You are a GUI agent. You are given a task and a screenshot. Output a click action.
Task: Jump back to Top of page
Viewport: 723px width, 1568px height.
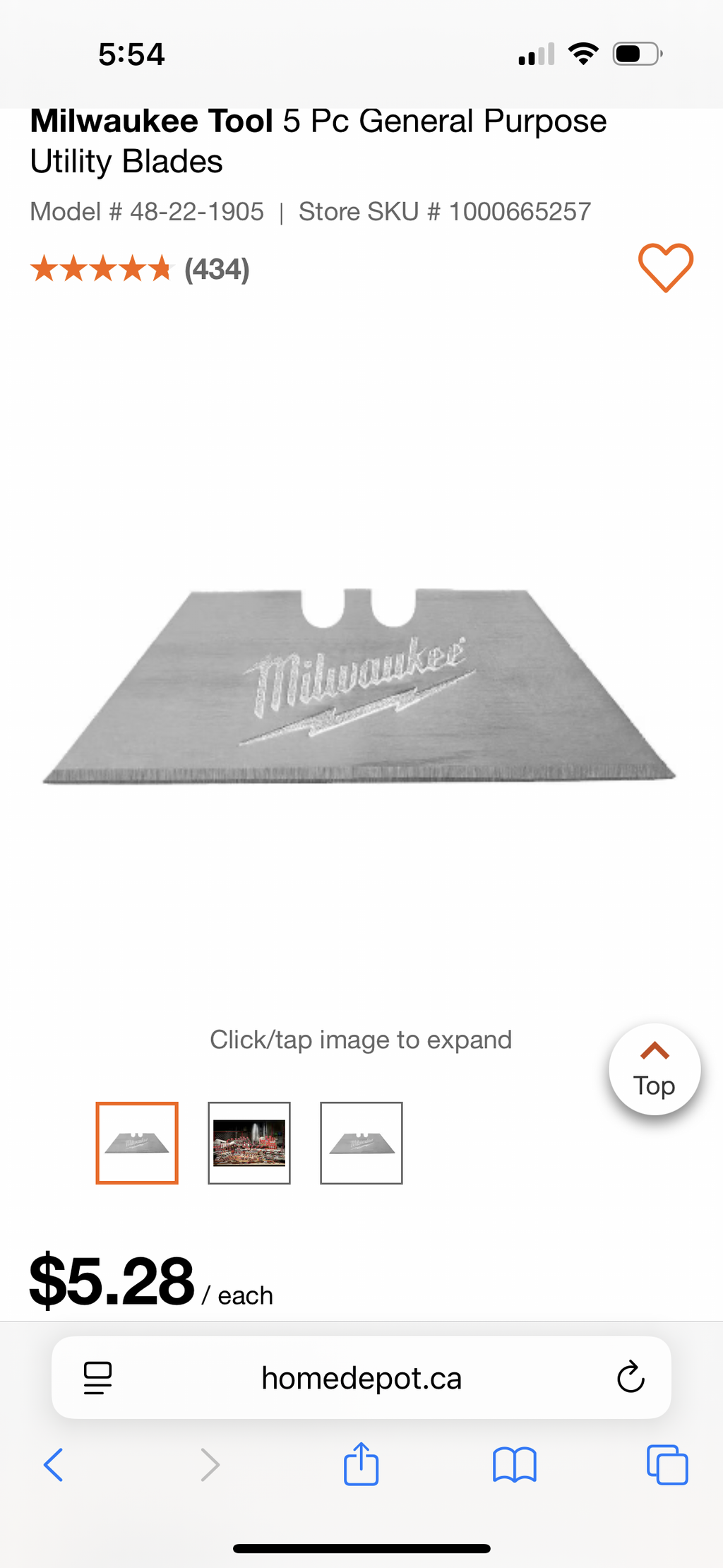(655, 1069)
